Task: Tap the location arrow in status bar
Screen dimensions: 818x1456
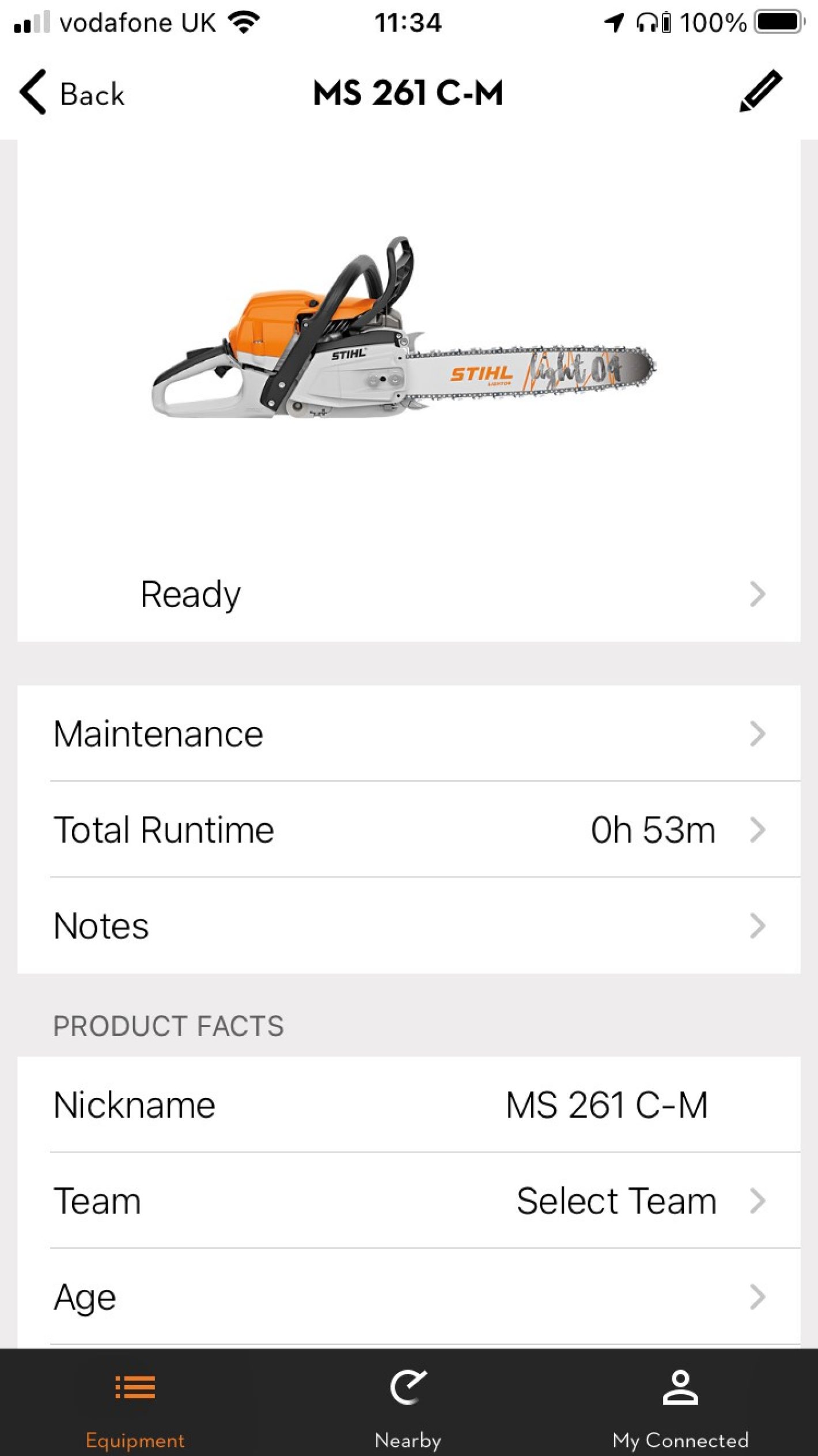Action: point(614,21)
